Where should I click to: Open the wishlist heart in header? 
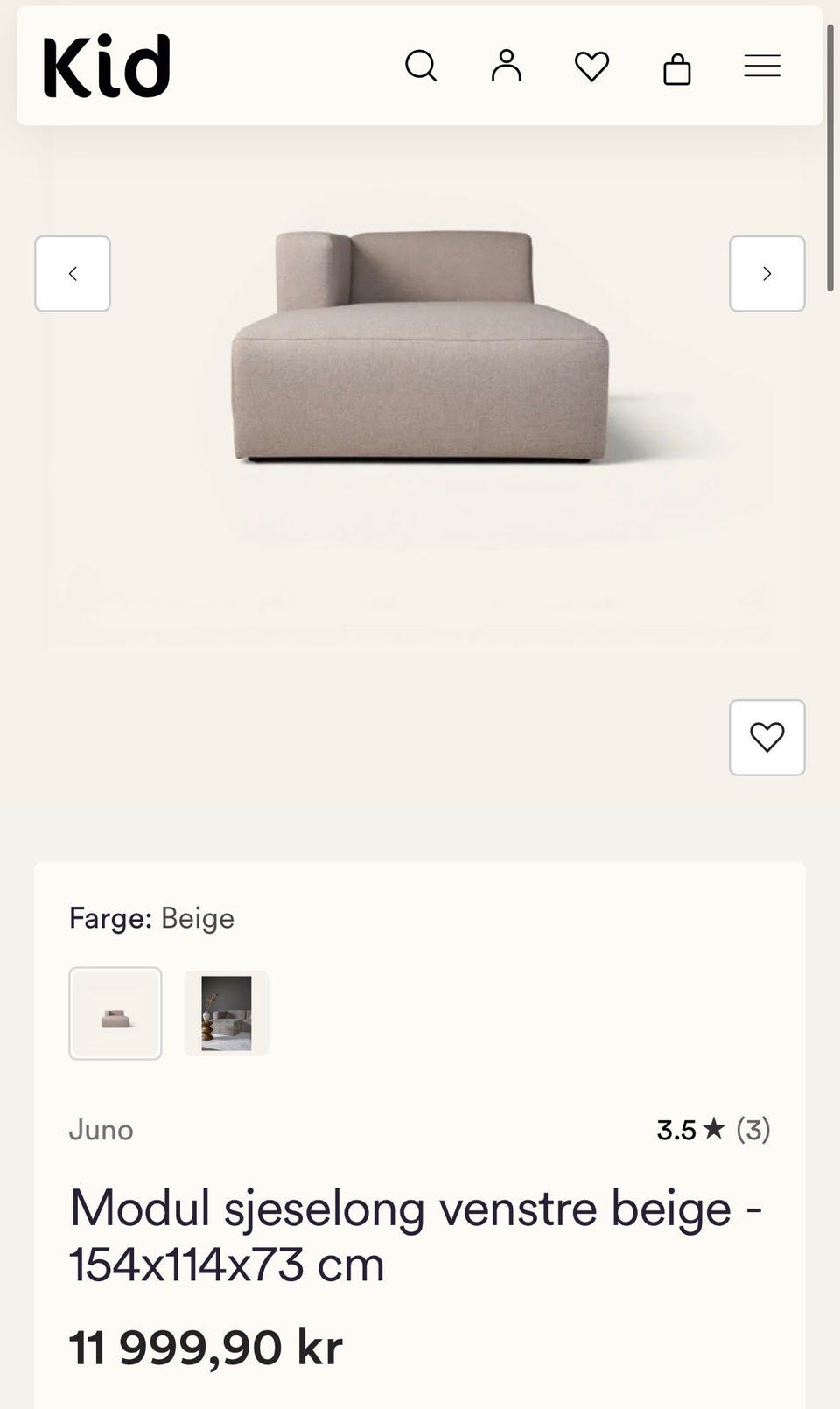pos(592,67)
